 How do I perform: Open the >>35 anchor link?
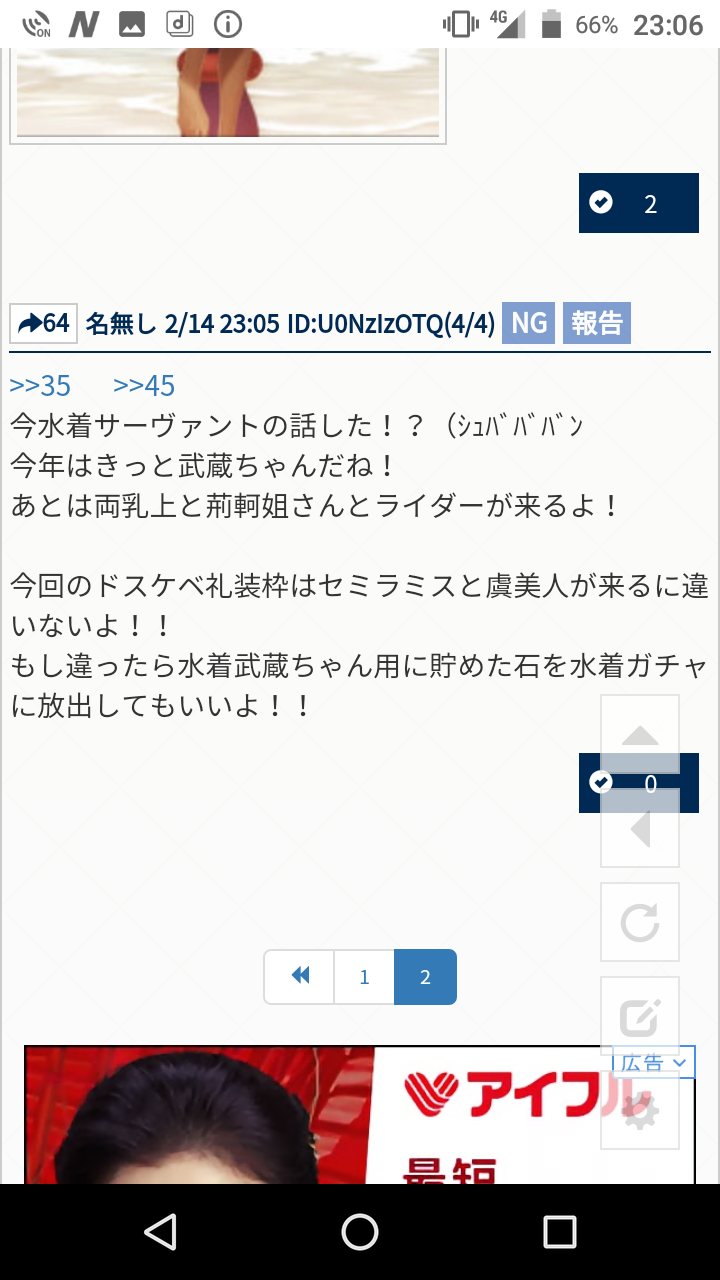[40, 385]
